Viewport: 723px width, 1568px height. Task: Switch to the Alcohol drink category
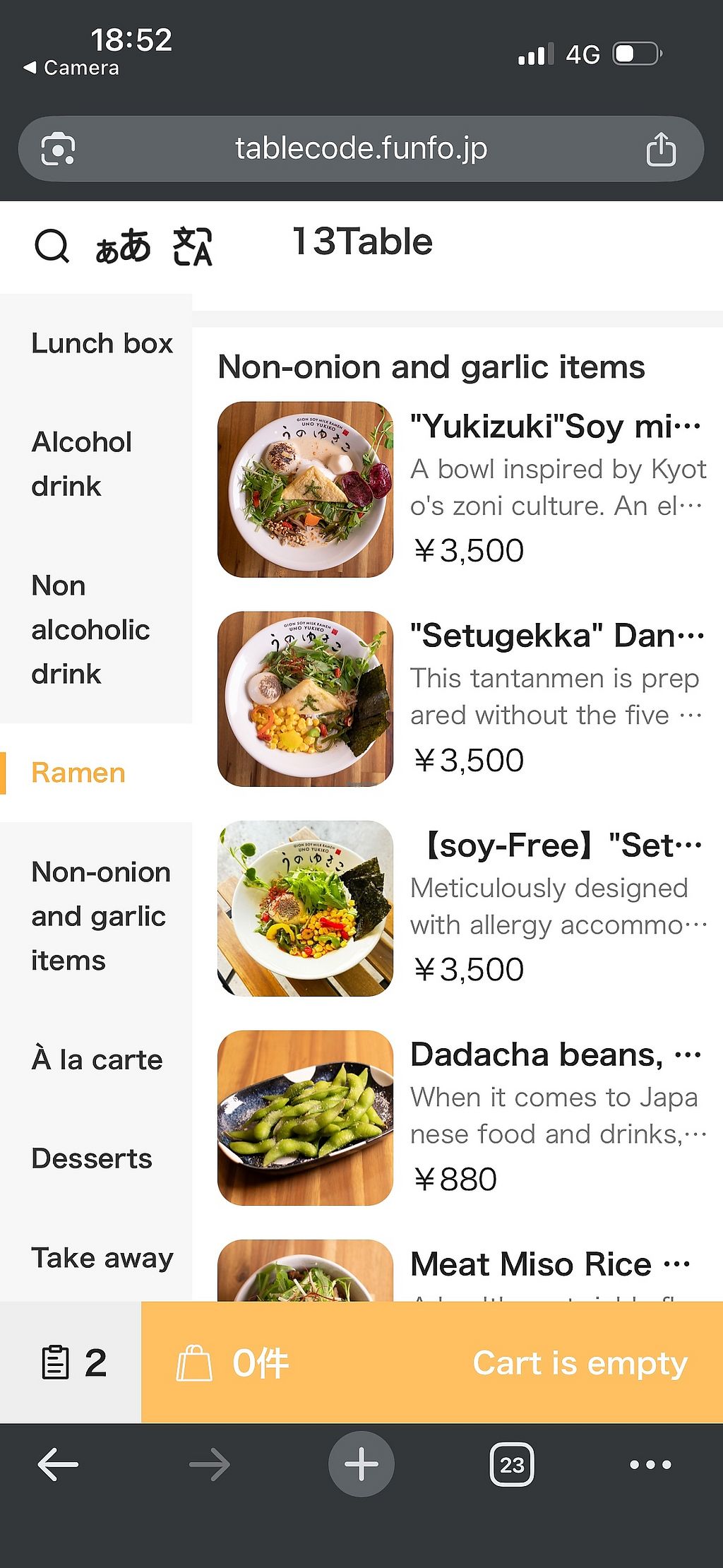point(82,464)
